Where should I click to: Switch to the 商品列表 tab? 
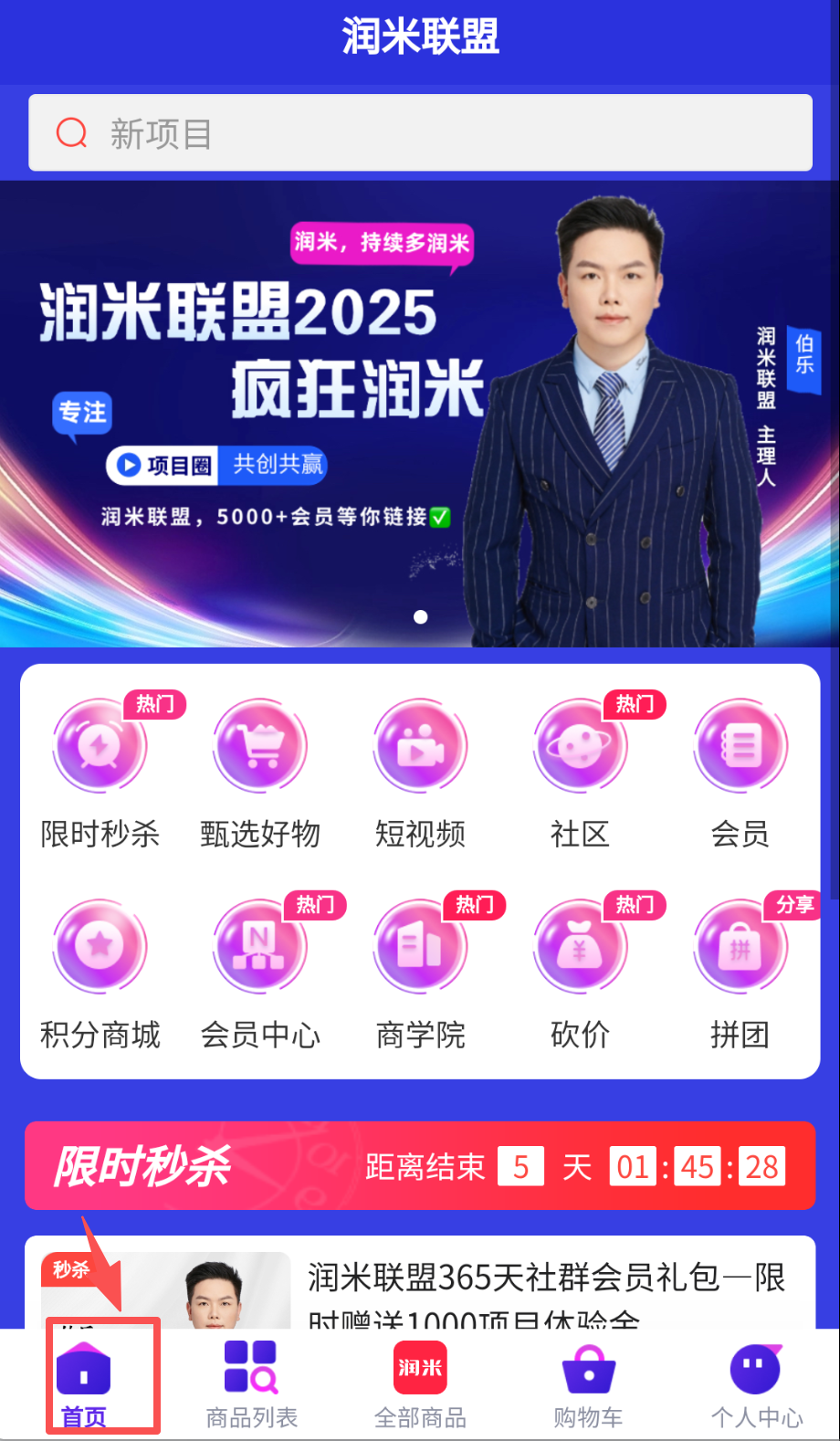tap(252, 1383)
